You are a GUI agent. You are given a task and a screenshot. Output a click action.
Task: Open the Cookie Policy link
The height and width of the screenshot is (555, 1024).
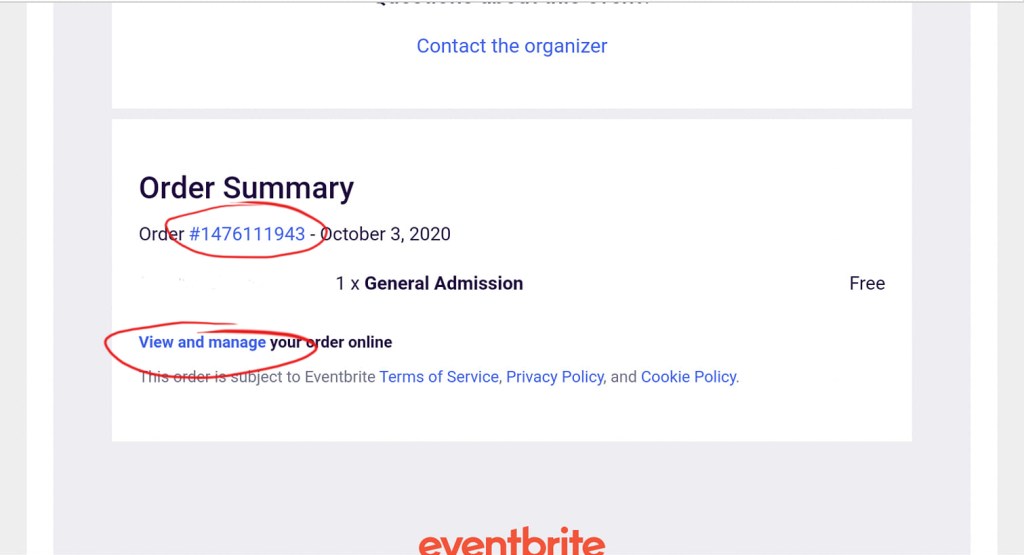click(688, 377)
